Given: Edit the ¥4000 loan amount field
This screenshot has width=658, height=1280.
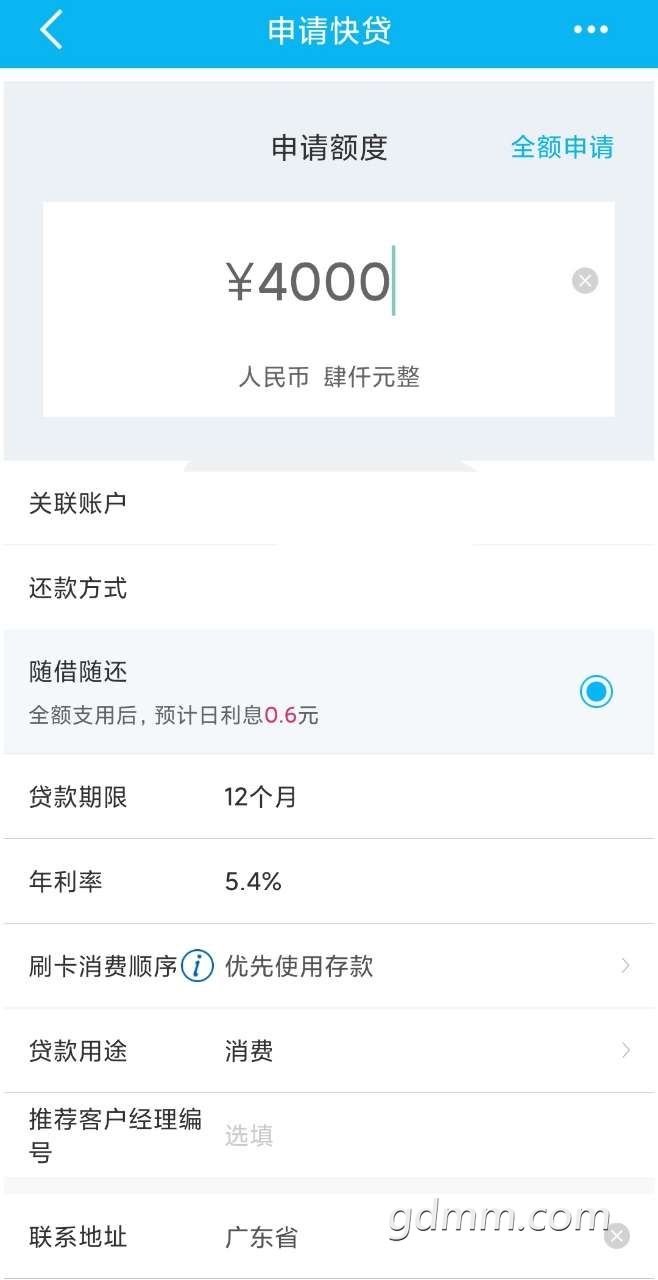Looking at the screenshot, I should 310,281.
